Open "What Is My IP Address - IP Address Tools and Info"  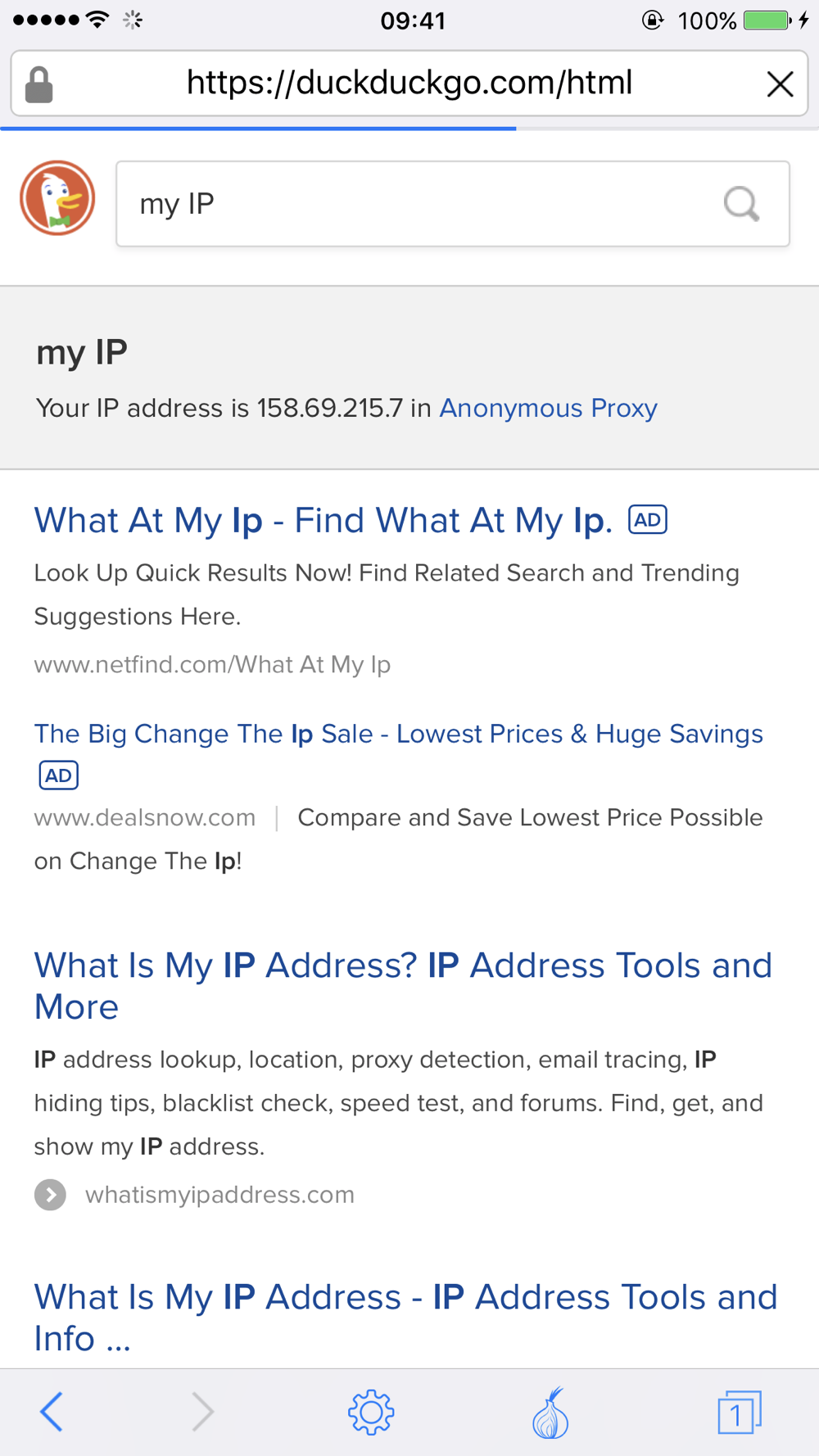(405, 1318)
